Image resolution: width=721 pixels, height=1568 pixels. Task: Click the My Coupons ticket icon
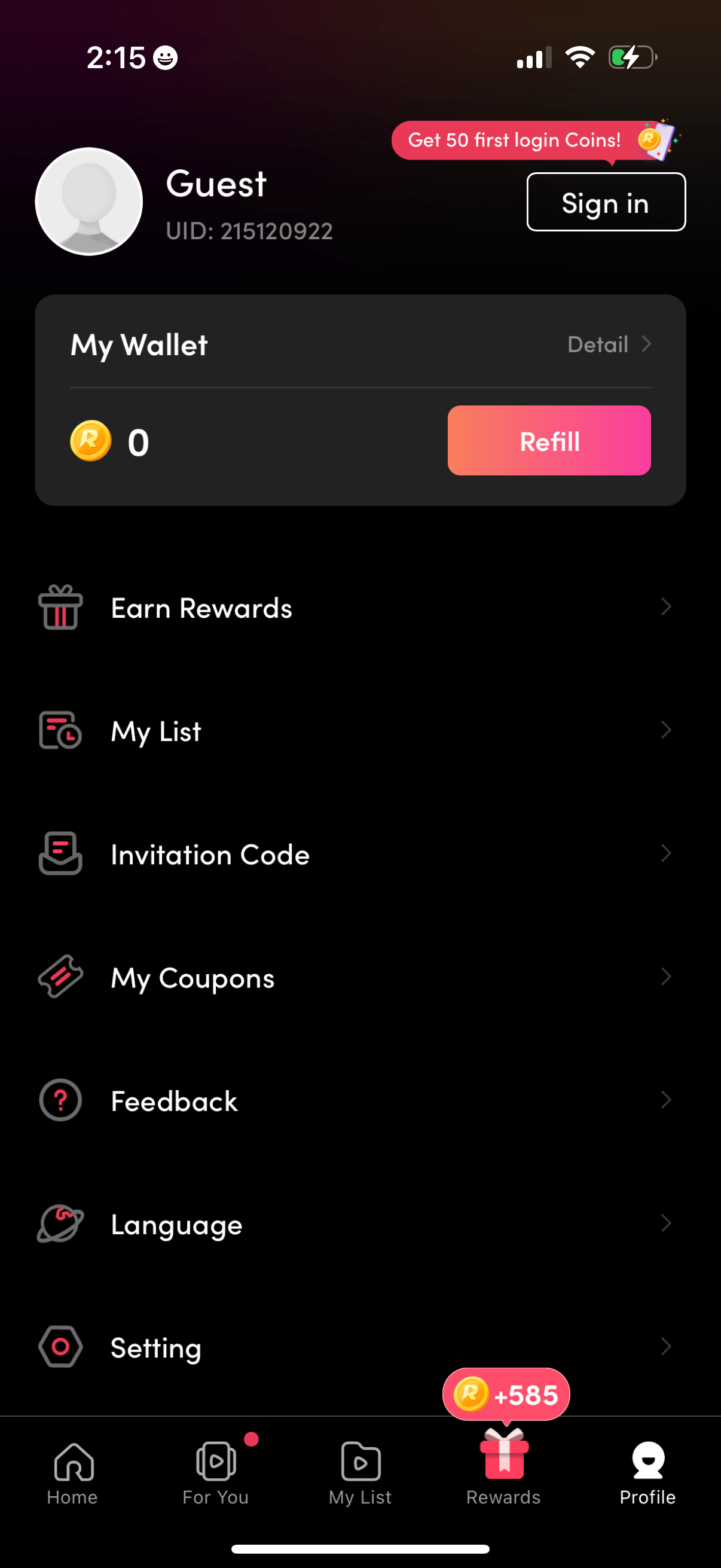coord(59,978)
